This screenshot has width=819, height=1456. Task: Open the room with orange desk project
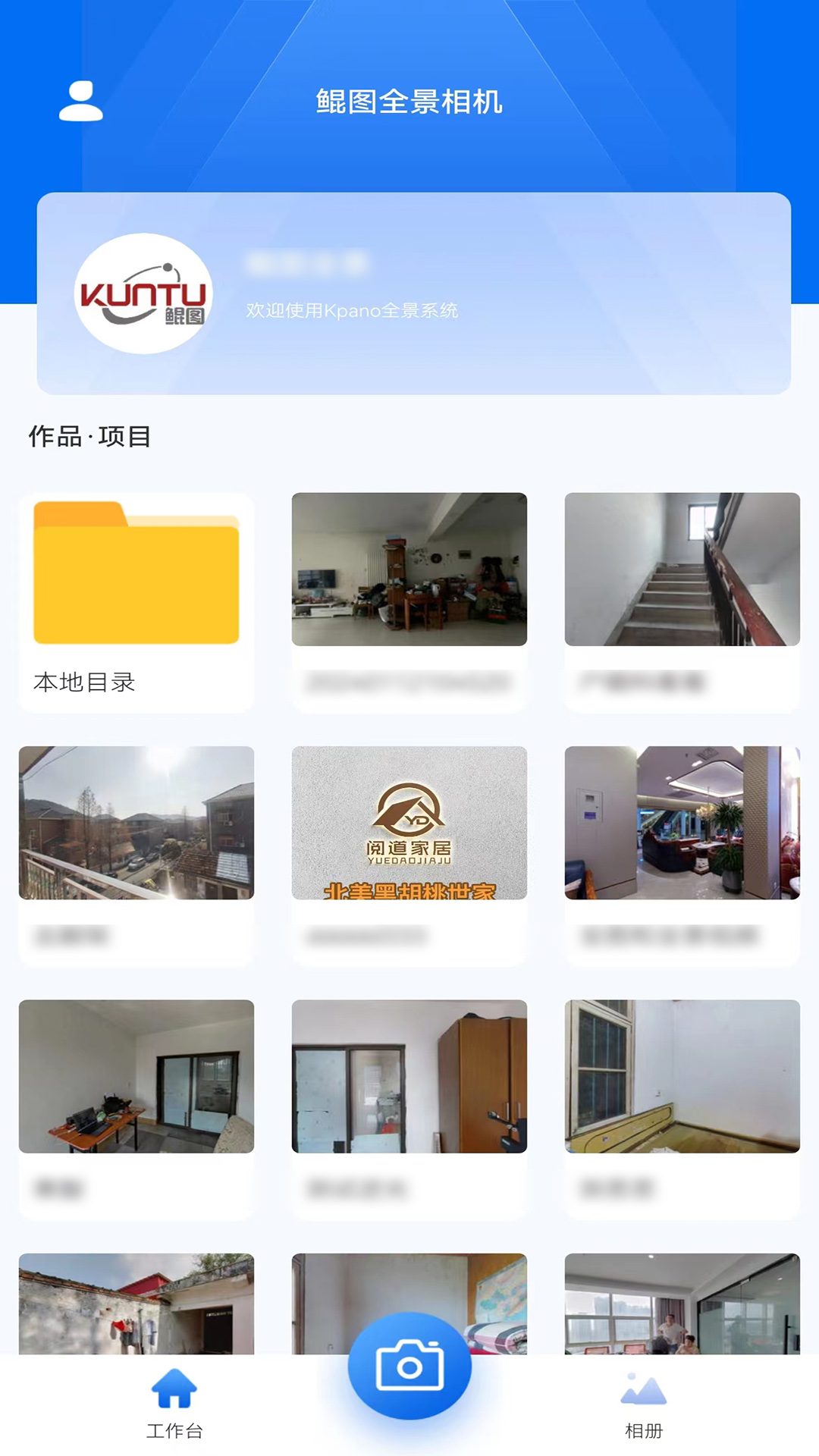point(136,1076)
